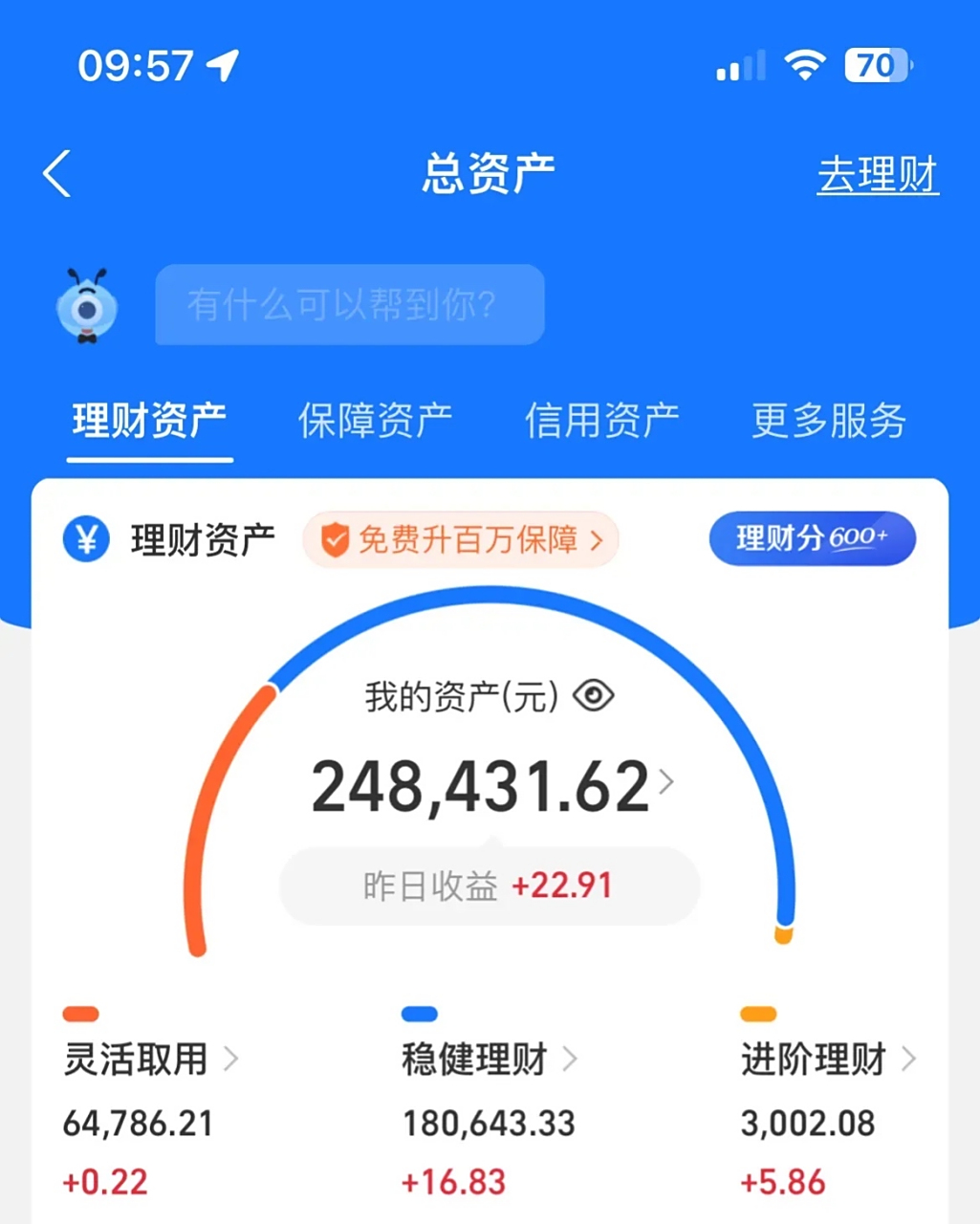Expand 稳健理财 details arrow
The height and width of the screenshot is (1224, 980).
tap(571, 1060)
